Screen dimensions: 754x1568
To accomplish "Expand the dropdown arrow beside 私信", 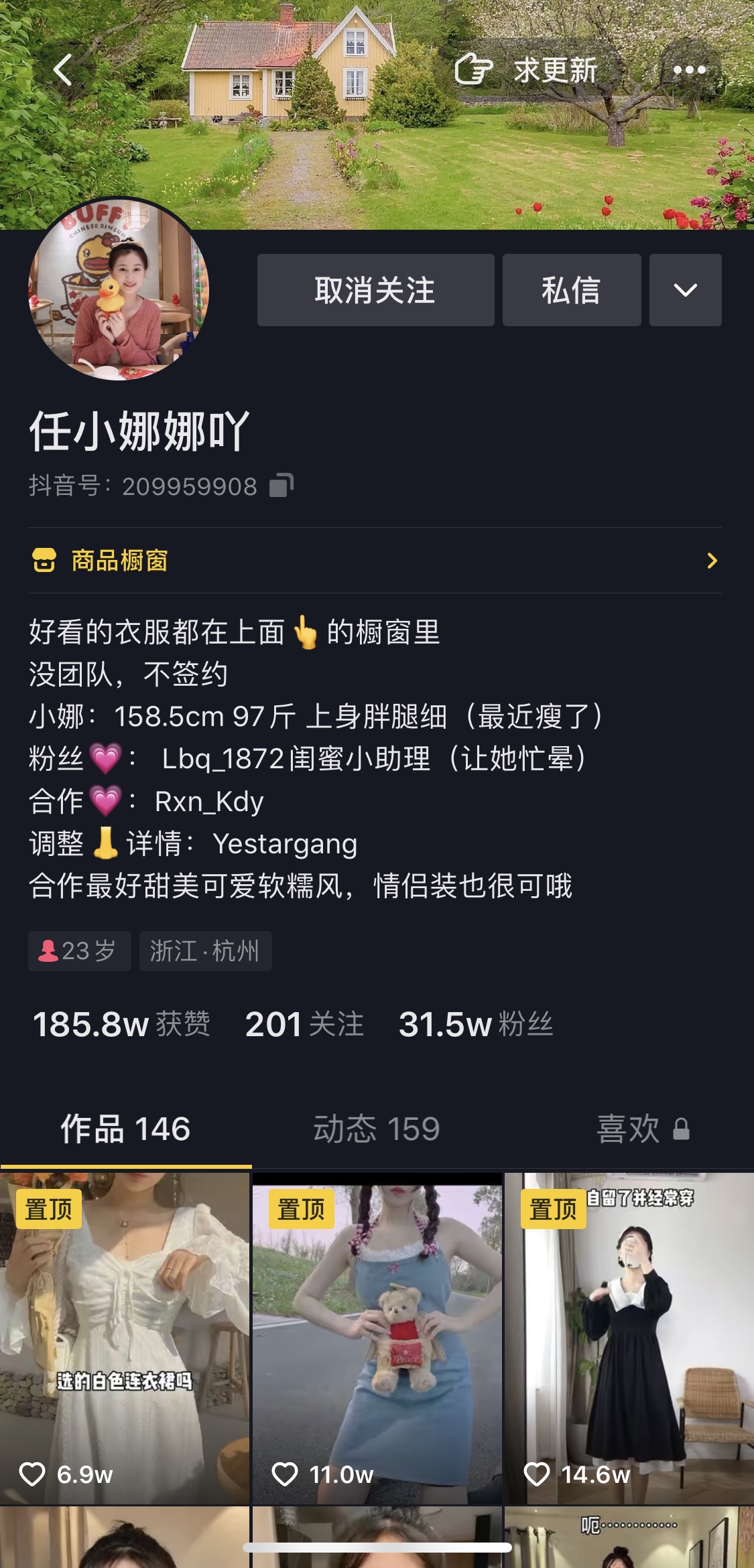I will click(685, 290).
